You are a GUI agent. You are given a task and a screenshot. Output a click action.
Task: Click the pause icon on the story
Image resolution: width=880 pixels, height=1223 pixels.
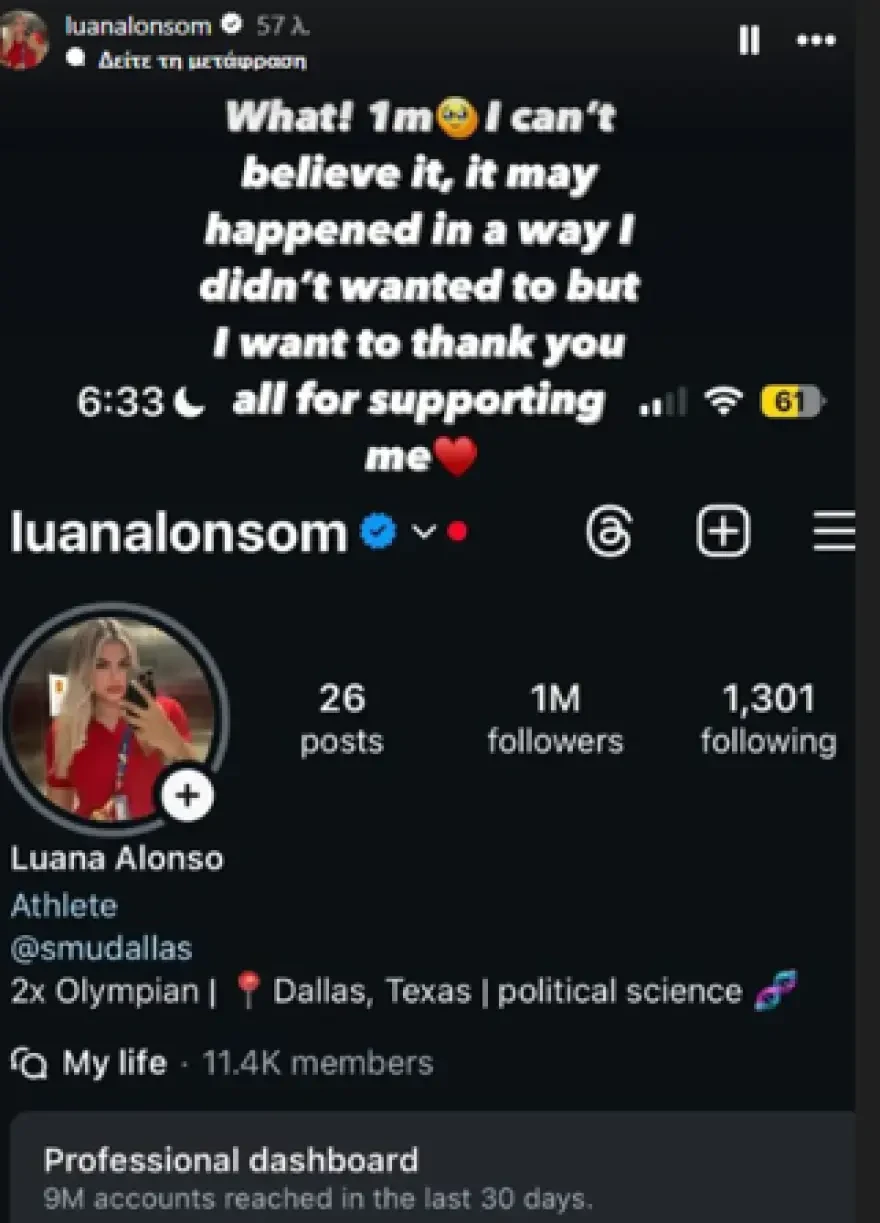749,40
